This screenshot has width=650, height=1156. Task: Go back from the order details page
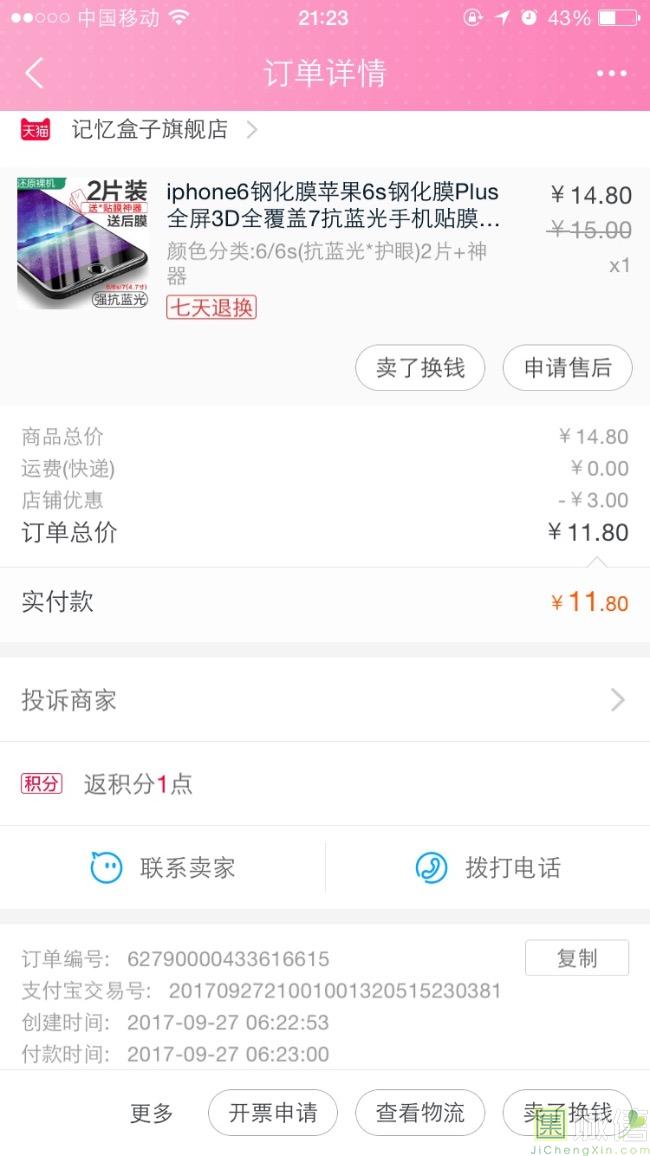coord(35,73)
